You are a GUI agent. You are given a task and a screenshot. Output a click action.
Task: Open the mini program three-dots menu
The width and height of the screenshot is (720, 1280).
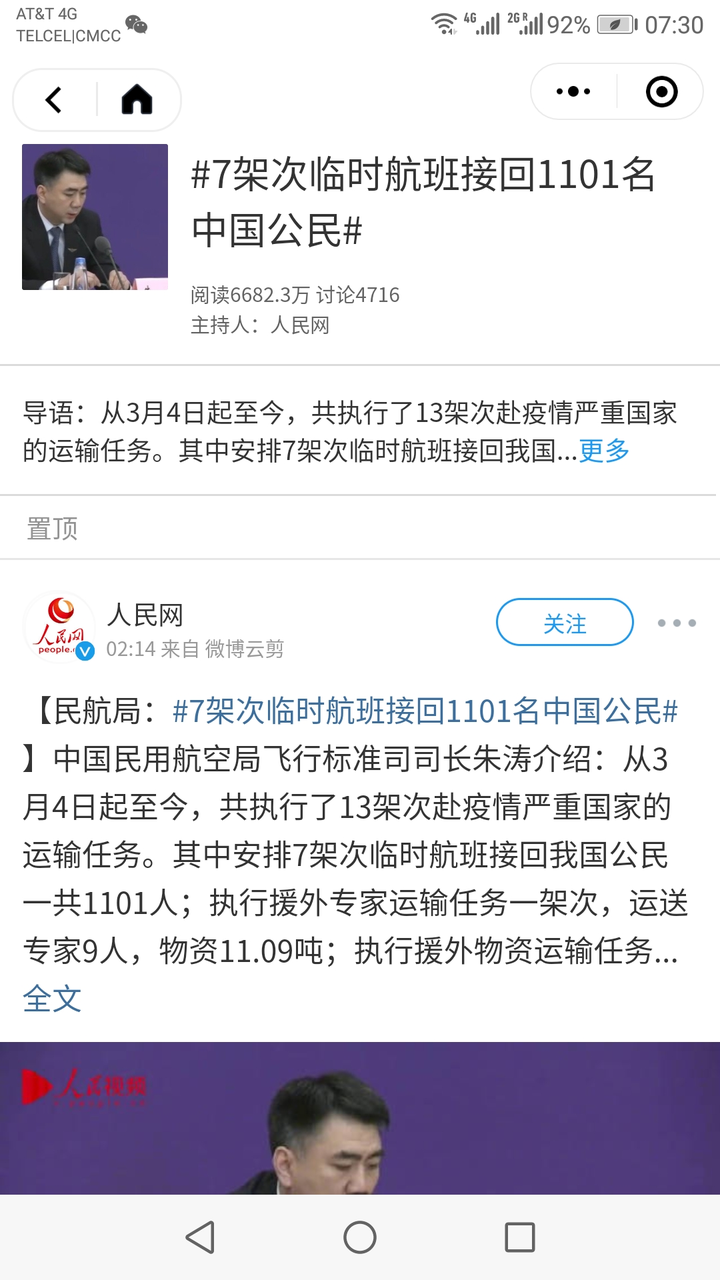click(x=573, y=92)
